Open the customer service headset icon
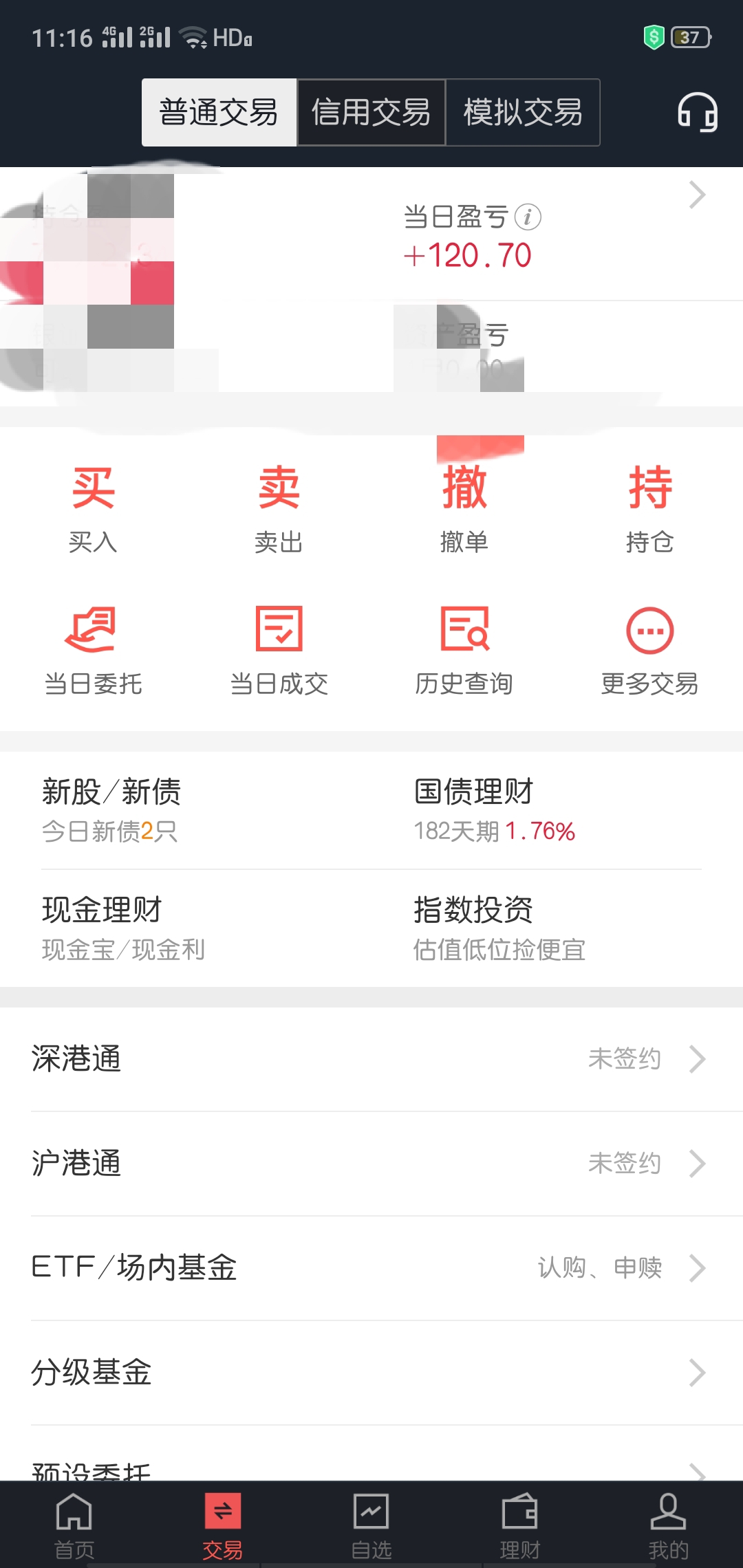The width and height of the screenshot is (743, 1568). [x=698, y=112]
